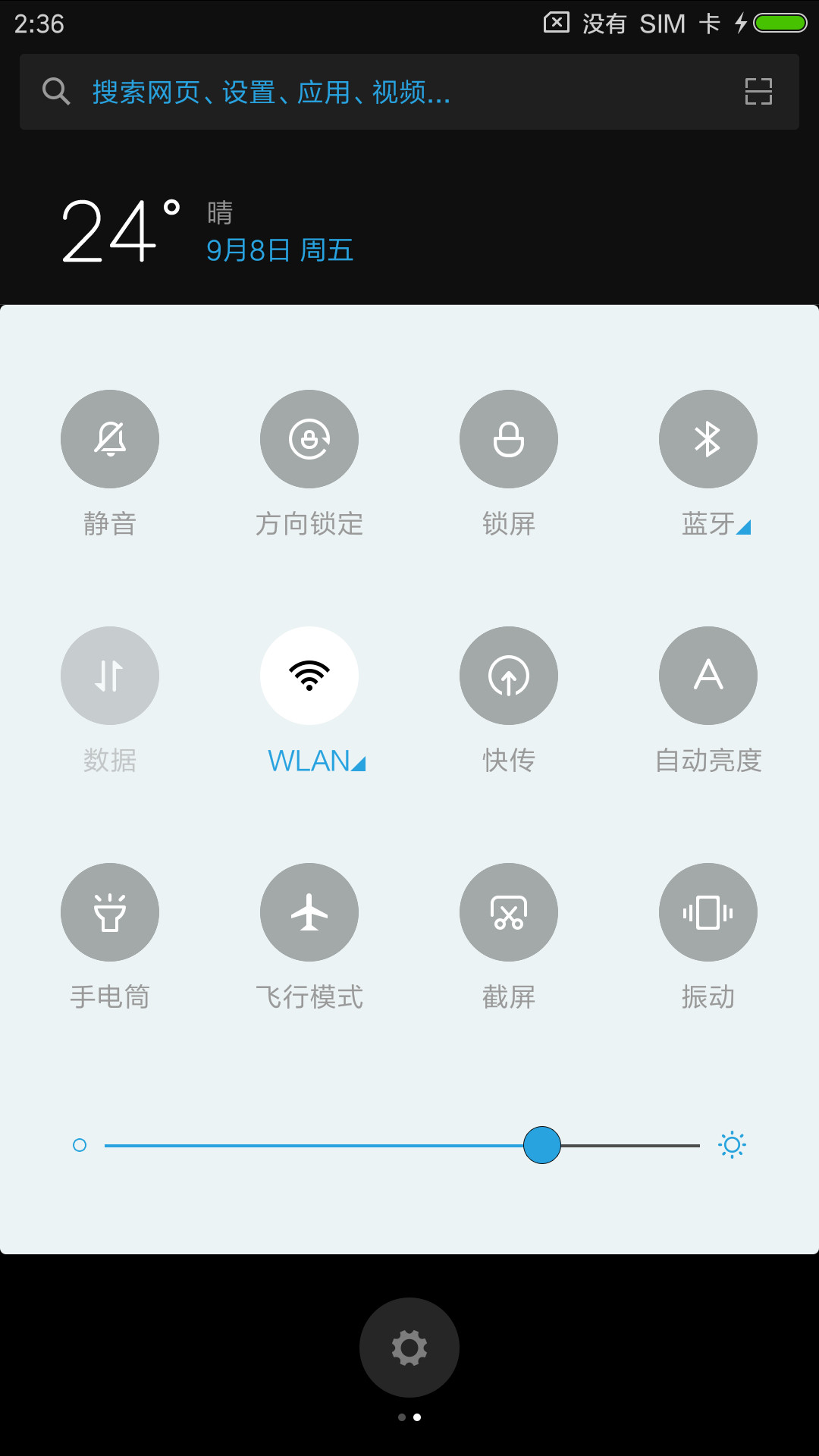The width and height of the screenshot is (819, 1456).
Task: Open settings via the gear button
Action: pyautogui.click(x=409, y=1348)
